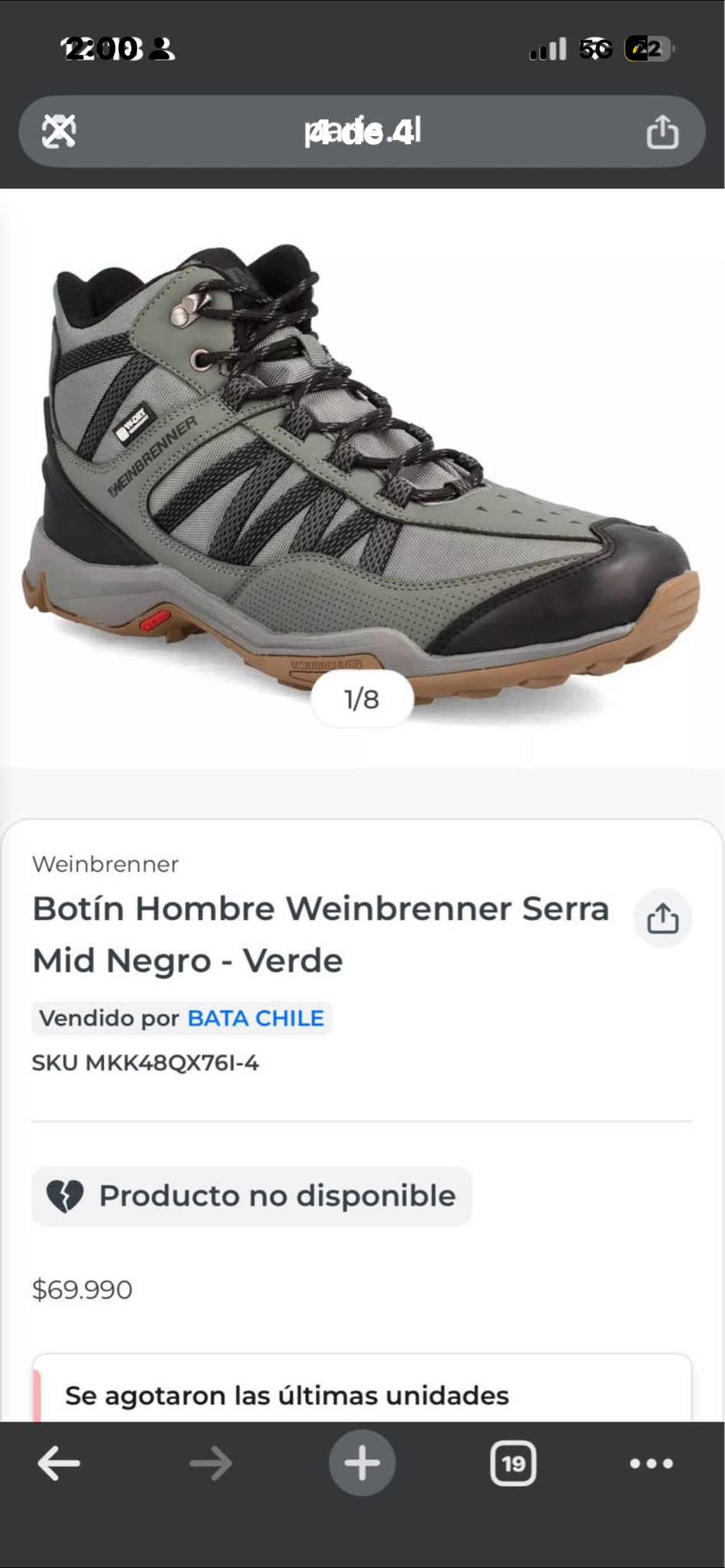Open the browser's three-dot menu
Image resolution: width=725 pixels, height=1568 pixels.
pyautogui.click(x=651, y=1463)
